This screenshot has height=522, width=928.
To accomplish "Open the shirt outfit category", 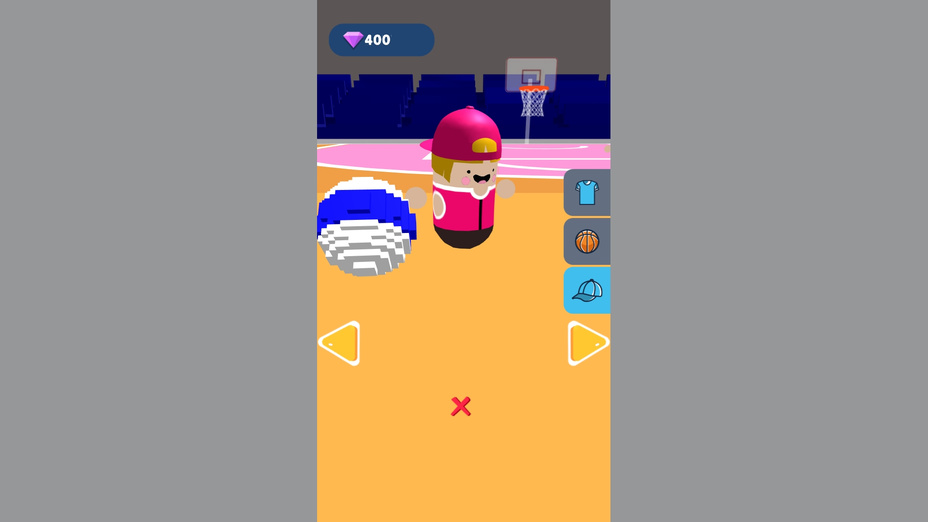I will tap(587, 193).
